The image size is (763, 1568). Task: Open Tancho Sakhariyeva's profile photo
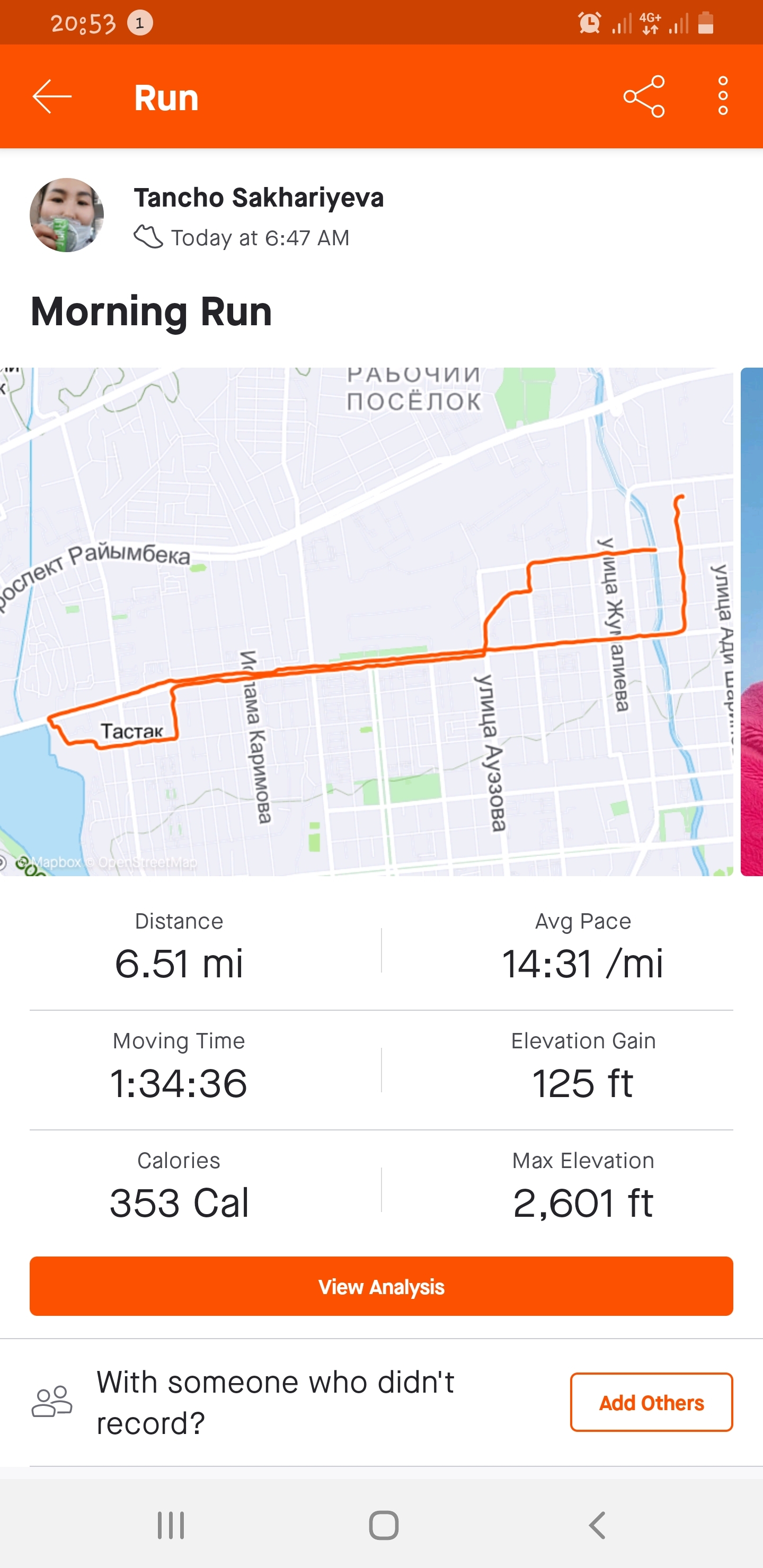[x=67, y=215]
